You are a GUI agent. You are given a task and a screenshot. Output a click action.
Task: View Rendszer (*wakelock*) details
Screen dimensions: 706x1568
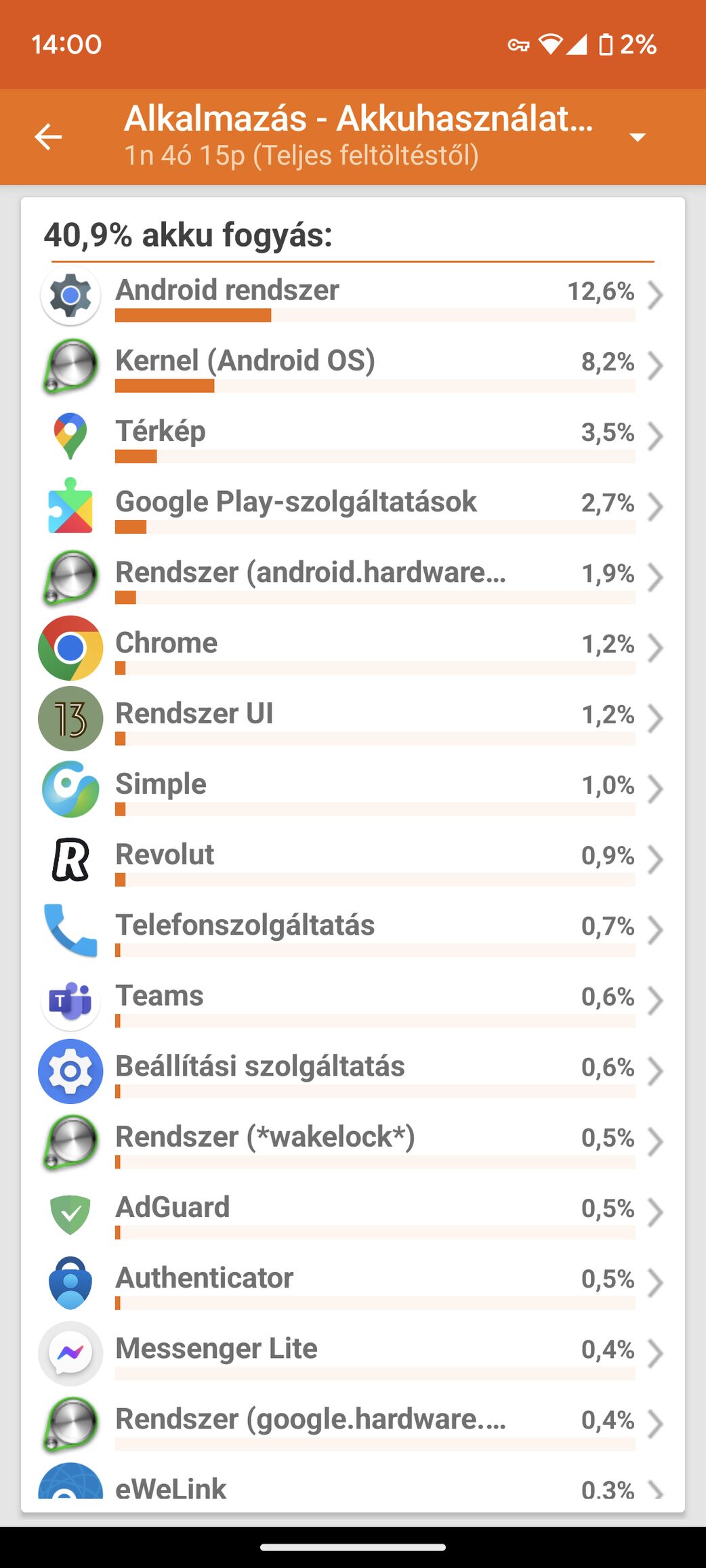[x=352, y=1141]
